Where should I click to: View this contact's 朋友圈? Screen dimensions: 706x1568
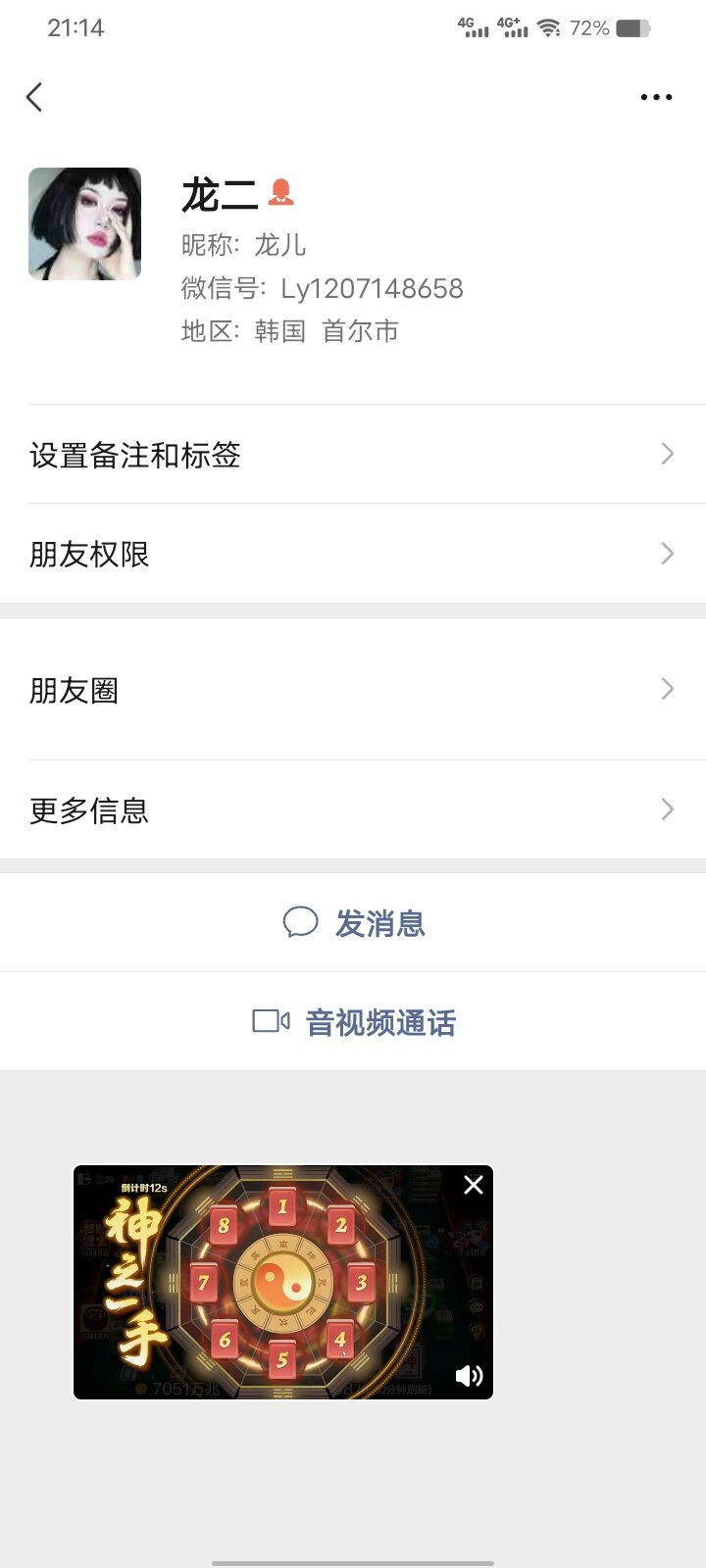click(353, 690)
